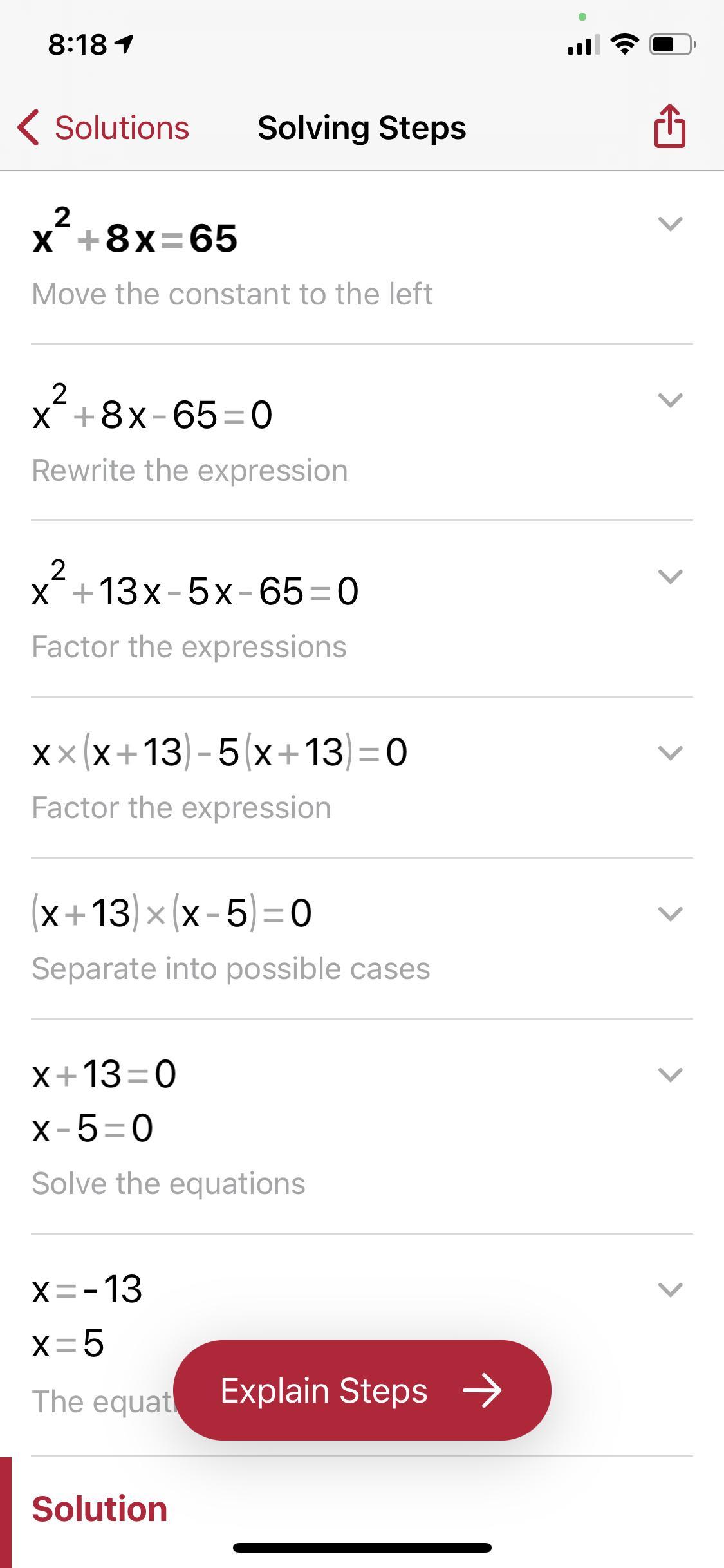The height and width of the screenshot is (1568, 724).
Task: Expand the (x+13)×(x-5)=0 step
Action: [x=670, y=914]
